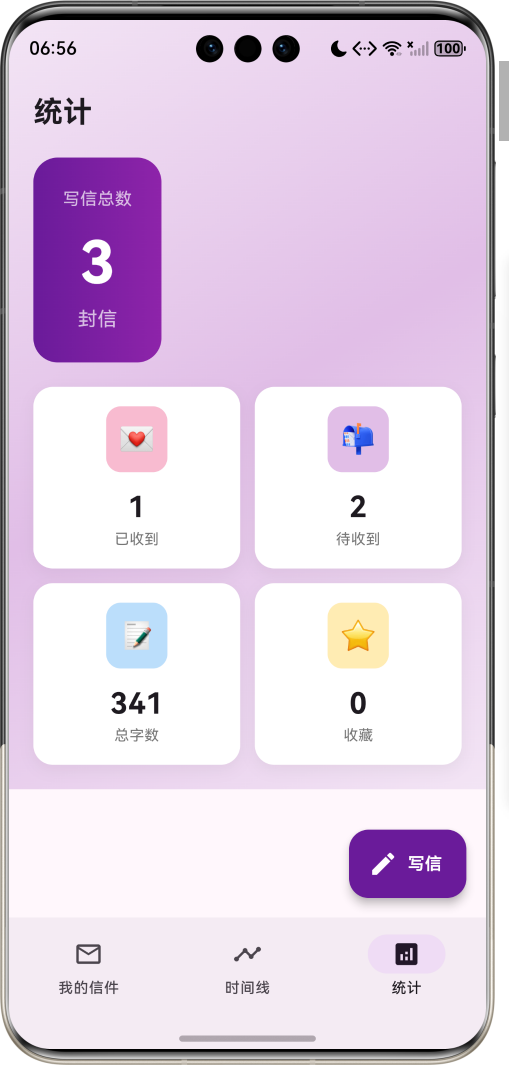Viewport: 509px width, 1065px height.
Task: Tap the 写信总数 card
Action: [x=97, y=259]
